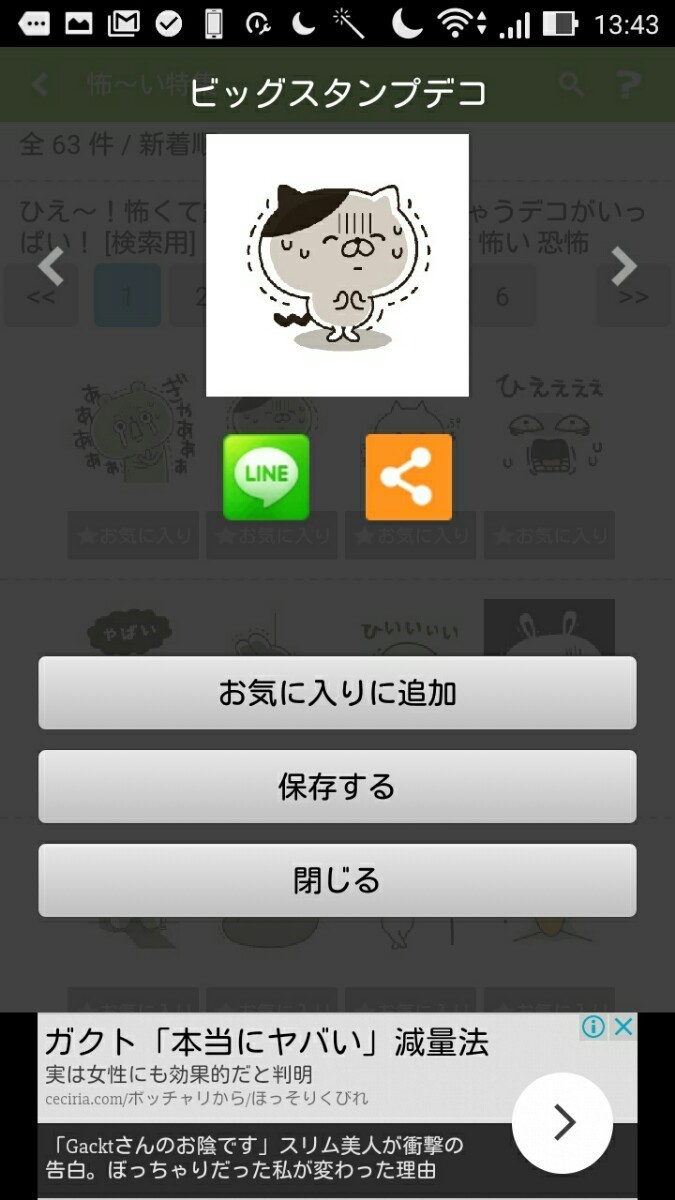Show the previous stamp with left arrow
This screenshot has width=675, height=1200.
click(x=50, y=266)
